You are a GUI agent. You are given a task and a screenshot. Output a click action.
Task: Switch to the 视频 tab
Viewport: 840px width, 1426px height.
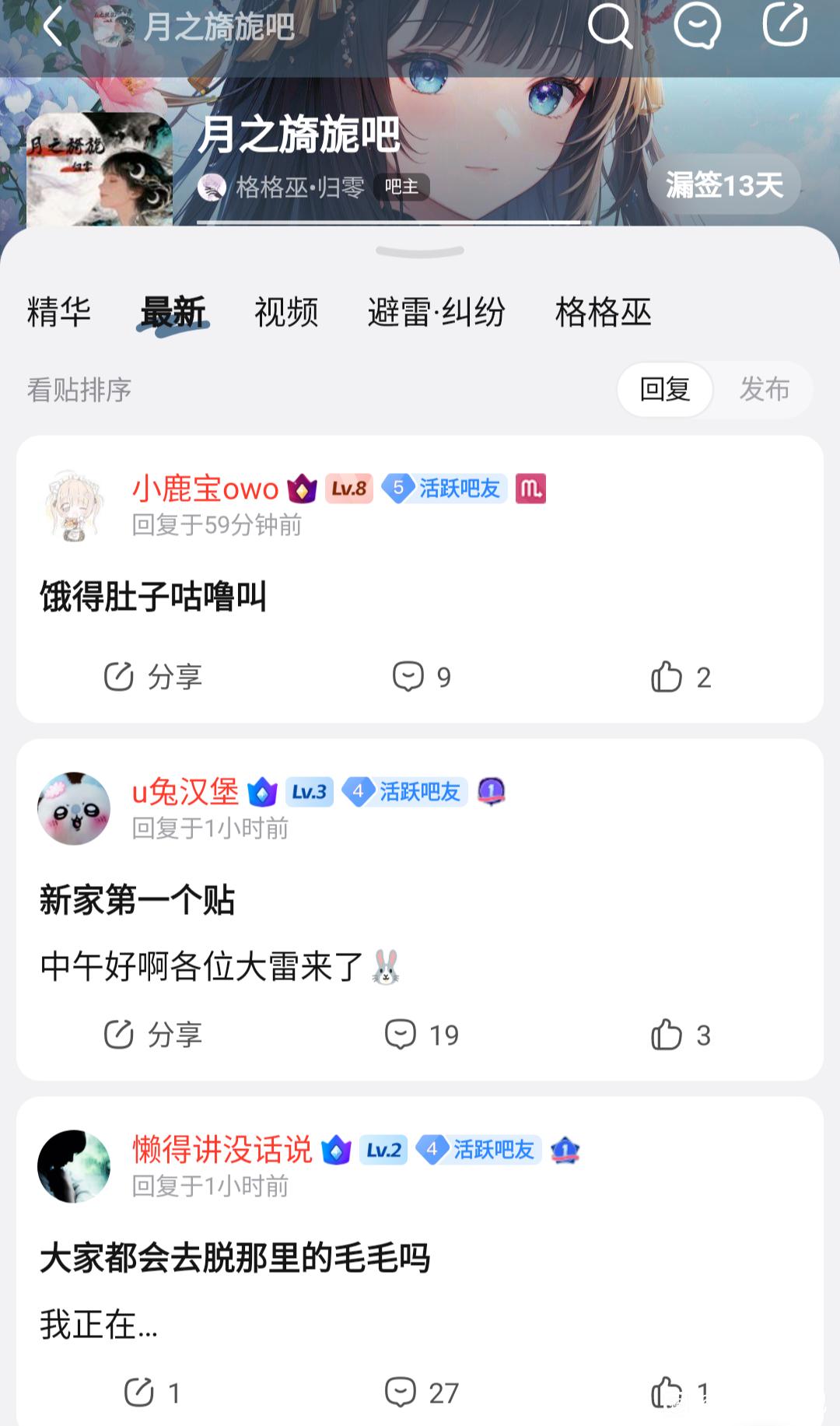click(286, 312)
